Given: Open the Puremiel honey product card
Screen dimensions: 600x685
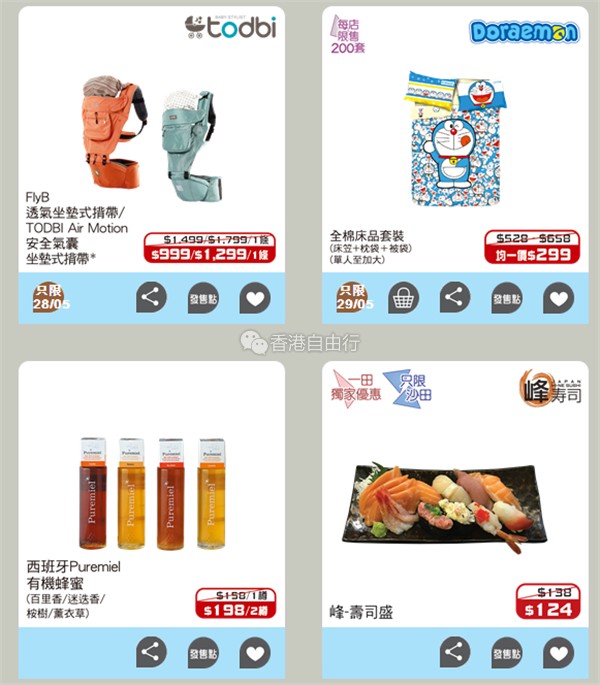Looking at the screenshot, I should [x=150, y=490].
